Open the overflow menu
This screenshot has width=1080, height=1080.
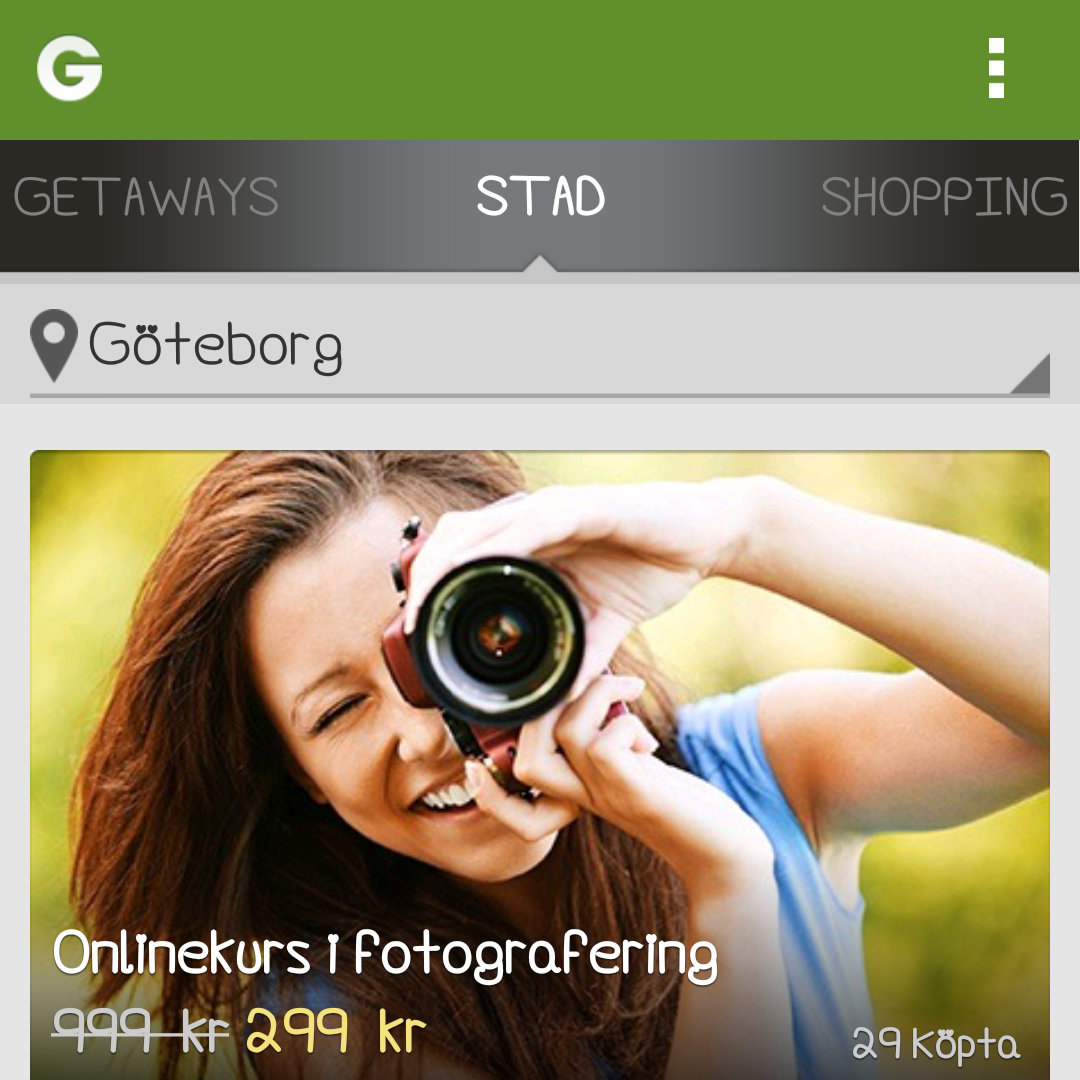995,69
